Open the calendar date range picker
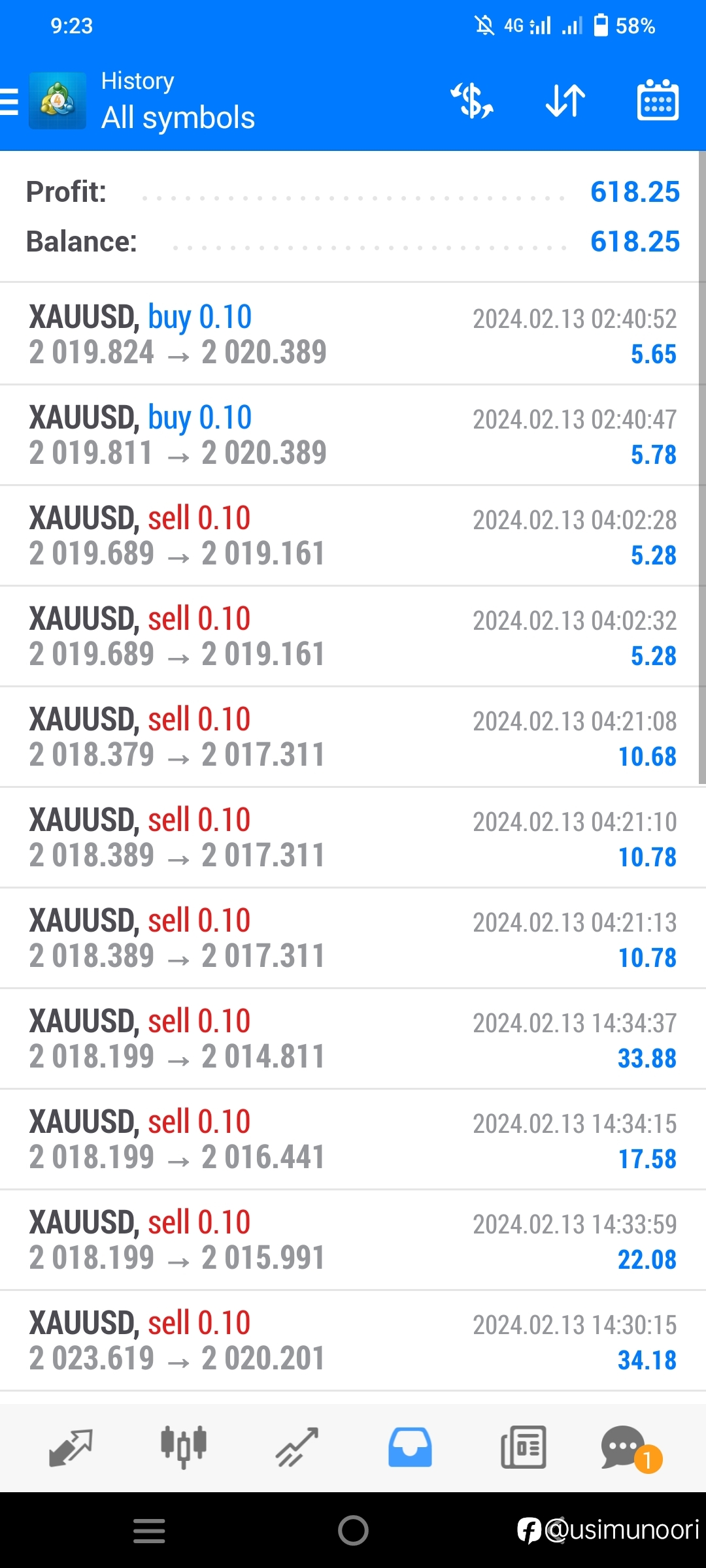 point(658,101)
